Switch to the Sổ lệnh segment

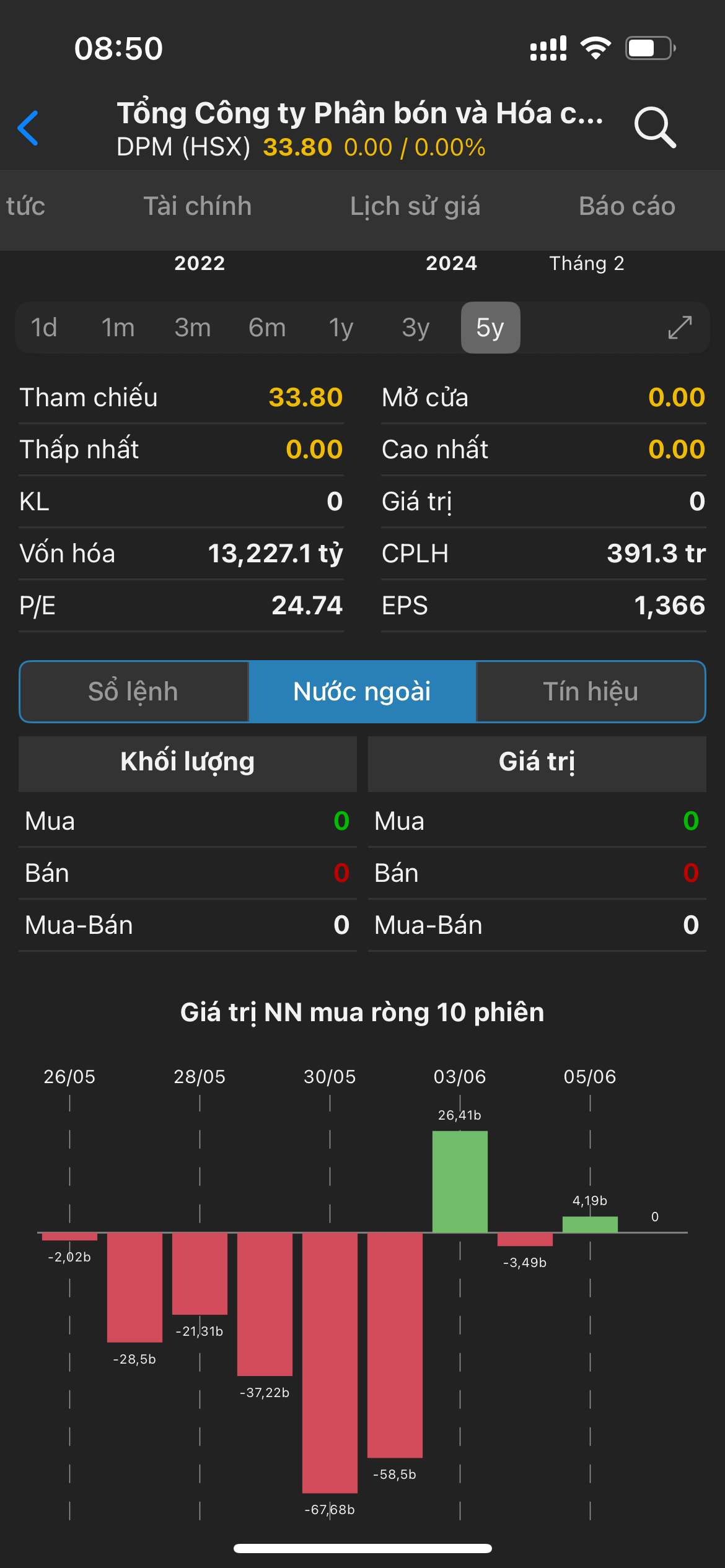pos(134,692)
